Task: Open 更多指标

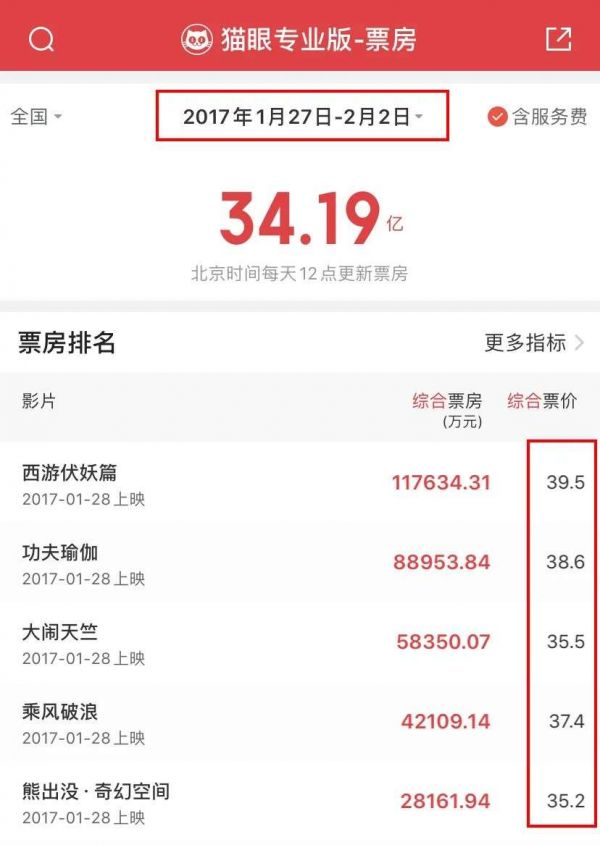Action: (534, 343)
